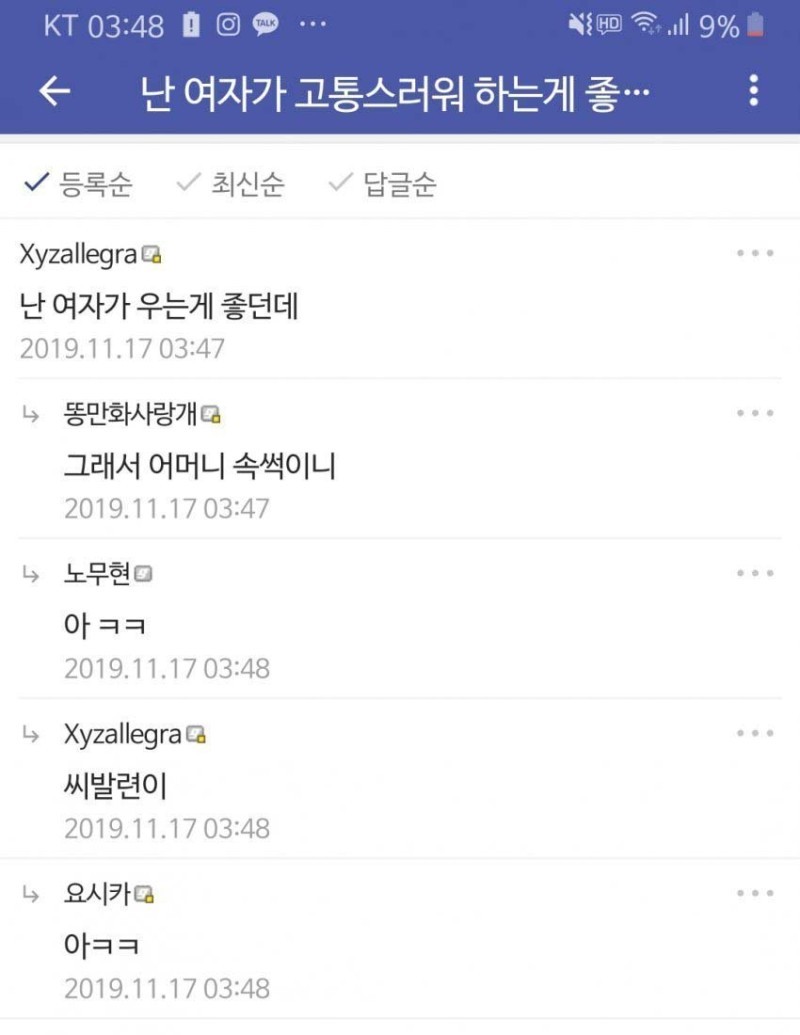Sort comments by 최신순
The height and width of the screenshot is (1035, 800).
[231, 184]
